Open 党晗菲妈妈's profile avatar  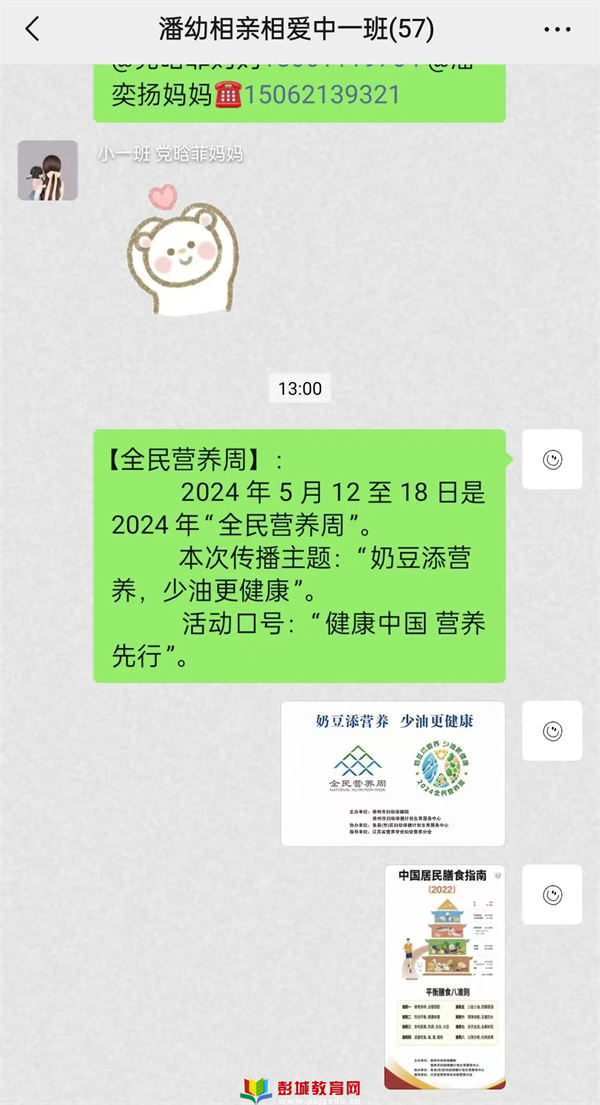[47, 170]
